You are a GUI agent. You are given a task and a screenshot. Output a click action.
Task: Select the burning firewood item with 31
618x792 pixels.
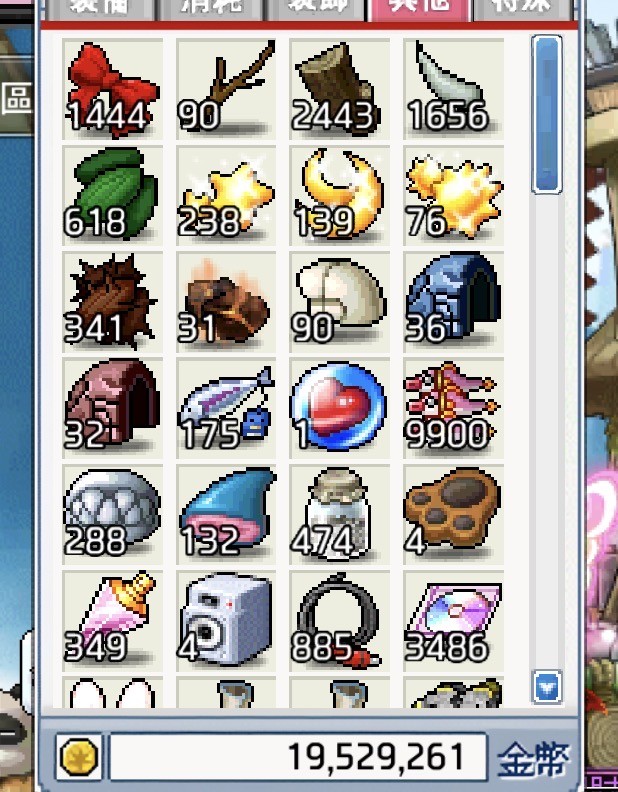coord(225,302)
